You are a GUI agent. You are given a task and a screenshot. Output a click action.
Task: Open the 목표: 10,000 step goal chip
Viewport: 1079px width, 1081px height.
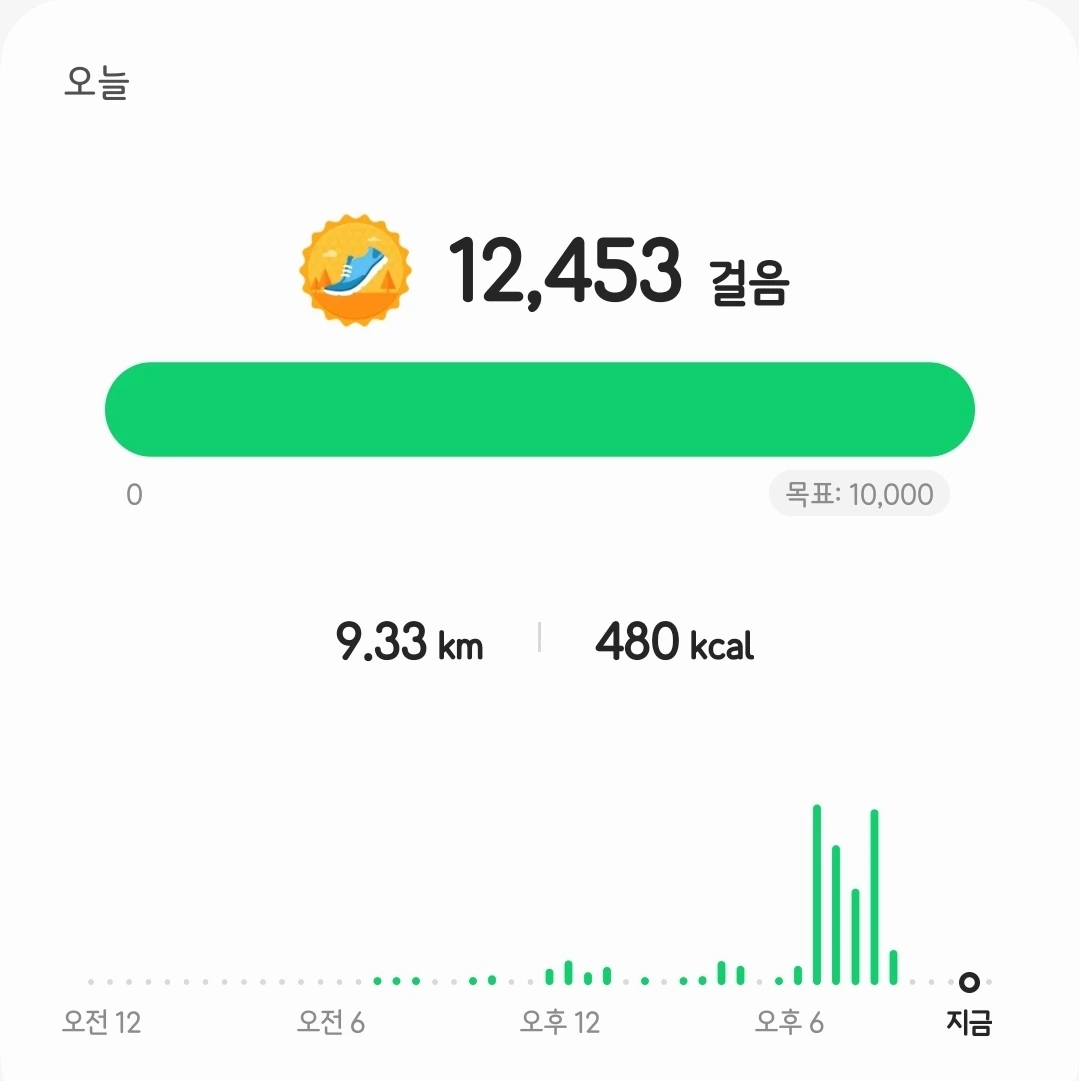pyautogui.click(x=859, y=494)
